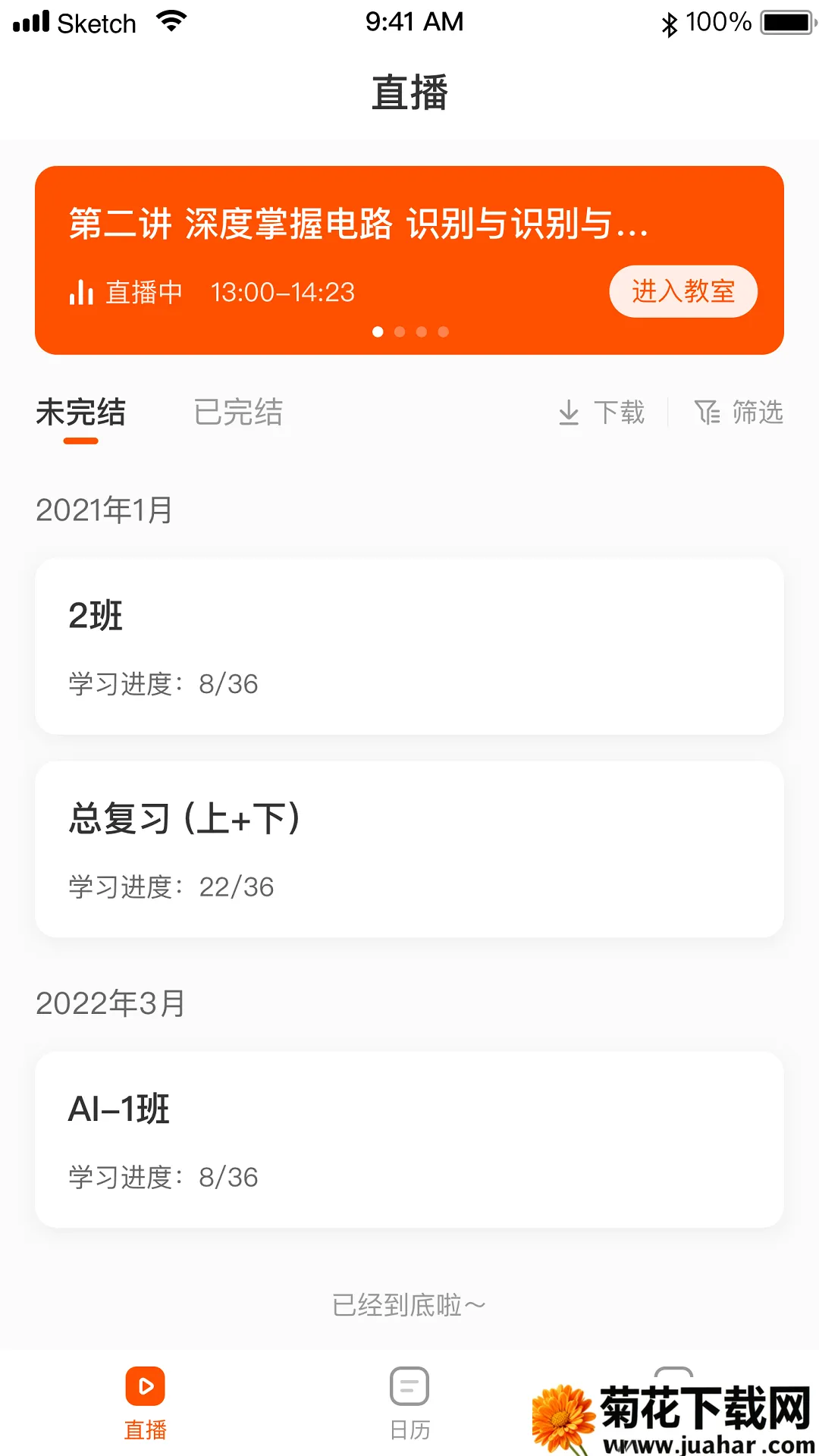819x1456 pixels.
Task: Open the 2班 course card
Action: pos(409,645)
